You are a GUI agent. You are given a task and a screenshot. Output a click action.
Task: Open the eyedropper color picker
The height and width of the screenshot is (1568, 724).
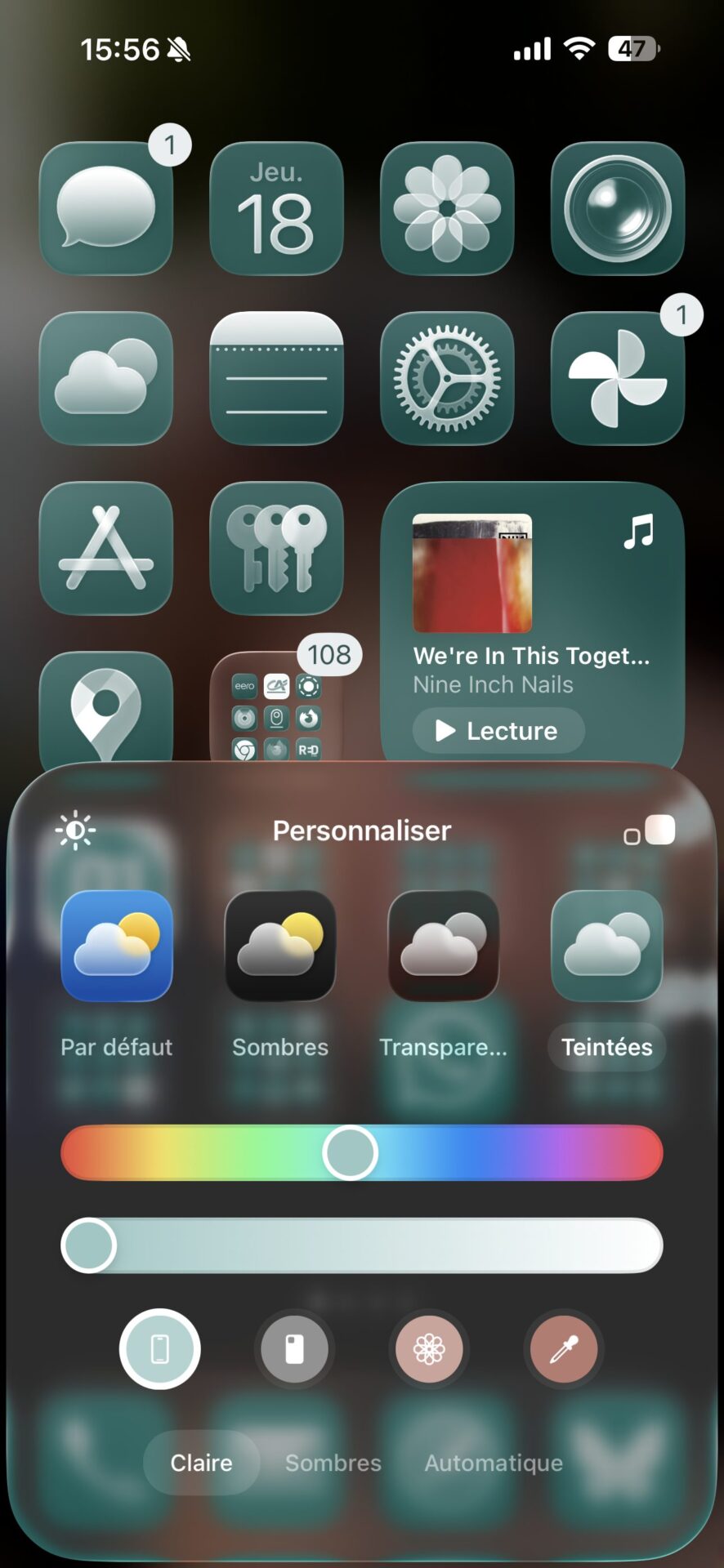[564, 1349]
